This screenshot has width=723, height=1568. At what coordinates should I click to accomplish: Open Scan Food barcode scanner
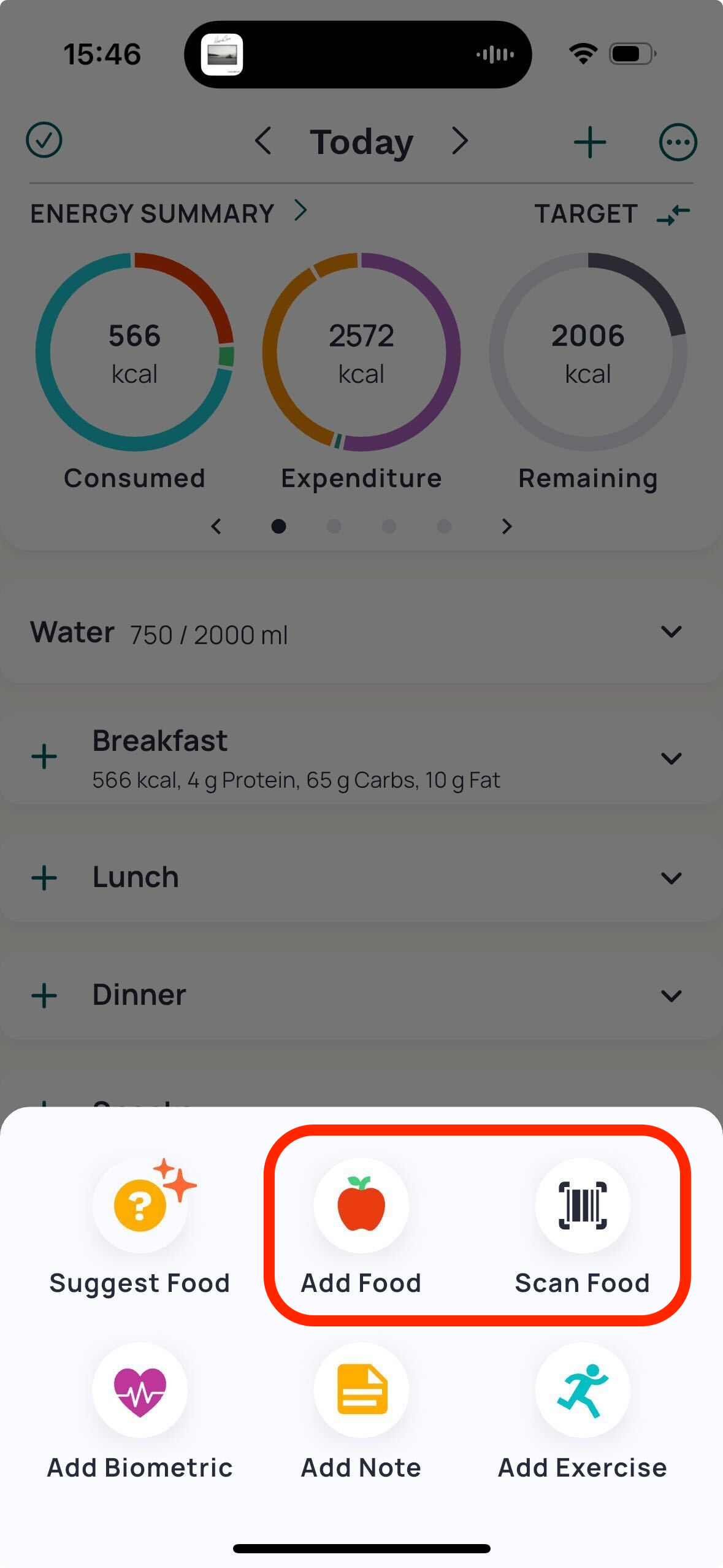pos(582,1205)
